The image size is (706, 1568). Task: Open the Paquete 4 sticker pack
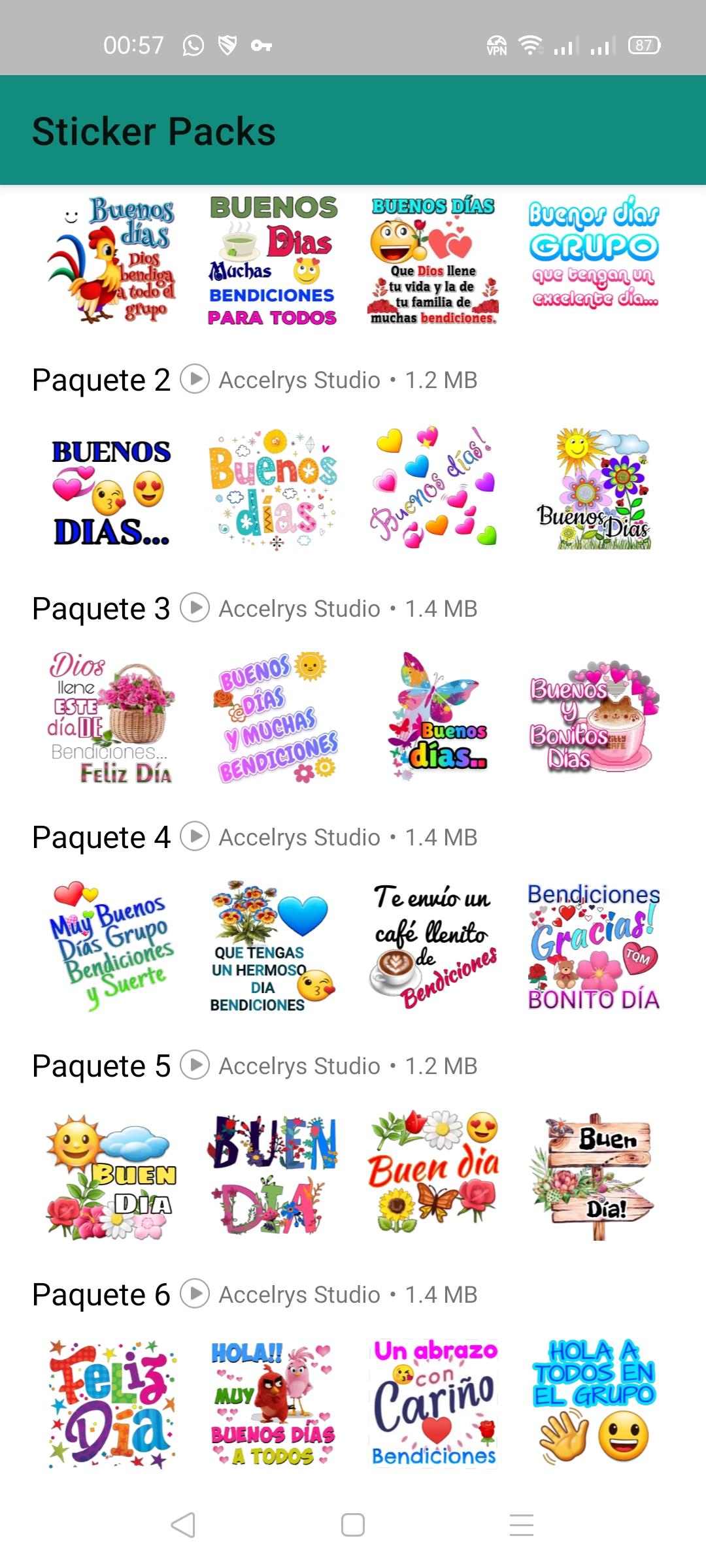click(101, 838)
